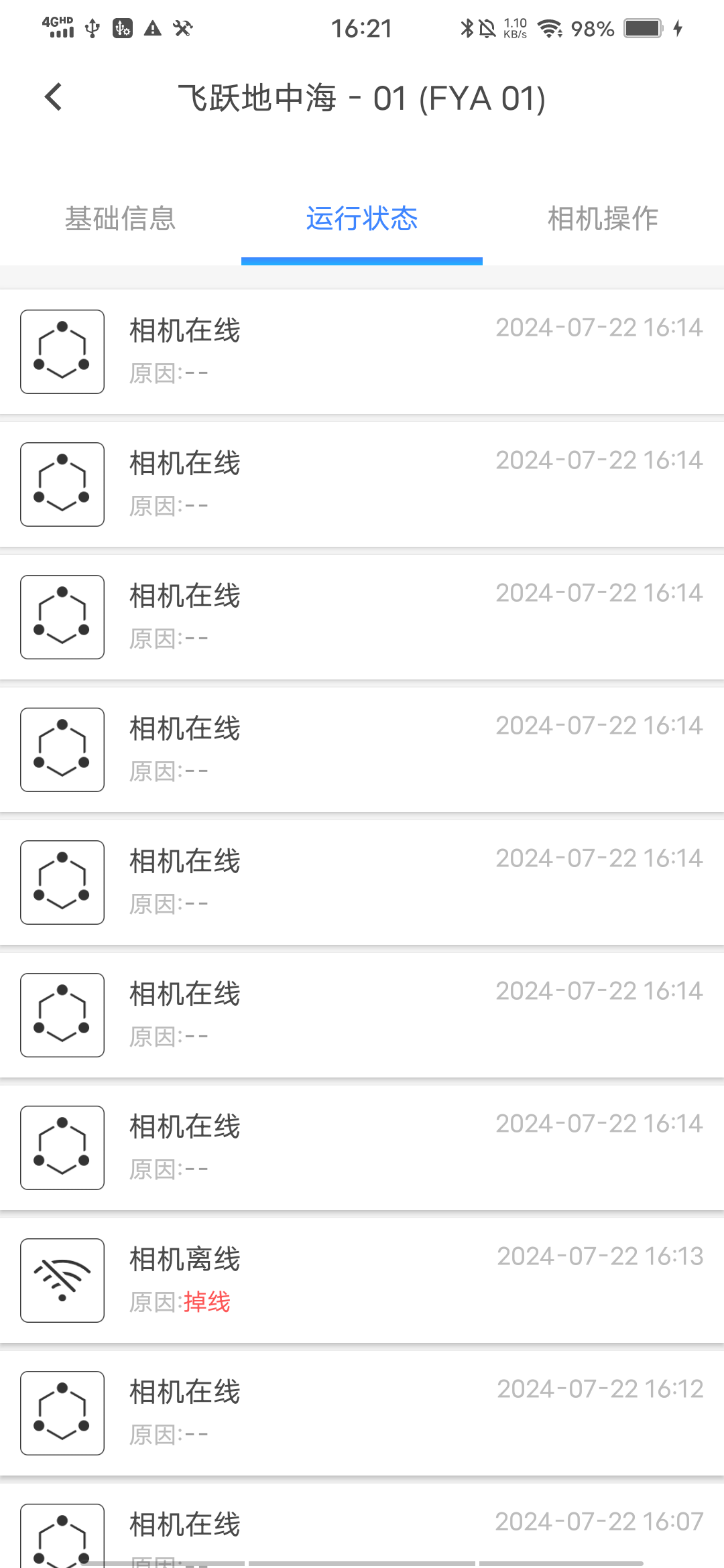The image size is (724, 1568).
Task: Click the title 飞跃地中海 – 01 (FYA 01)
Action: 363,98
